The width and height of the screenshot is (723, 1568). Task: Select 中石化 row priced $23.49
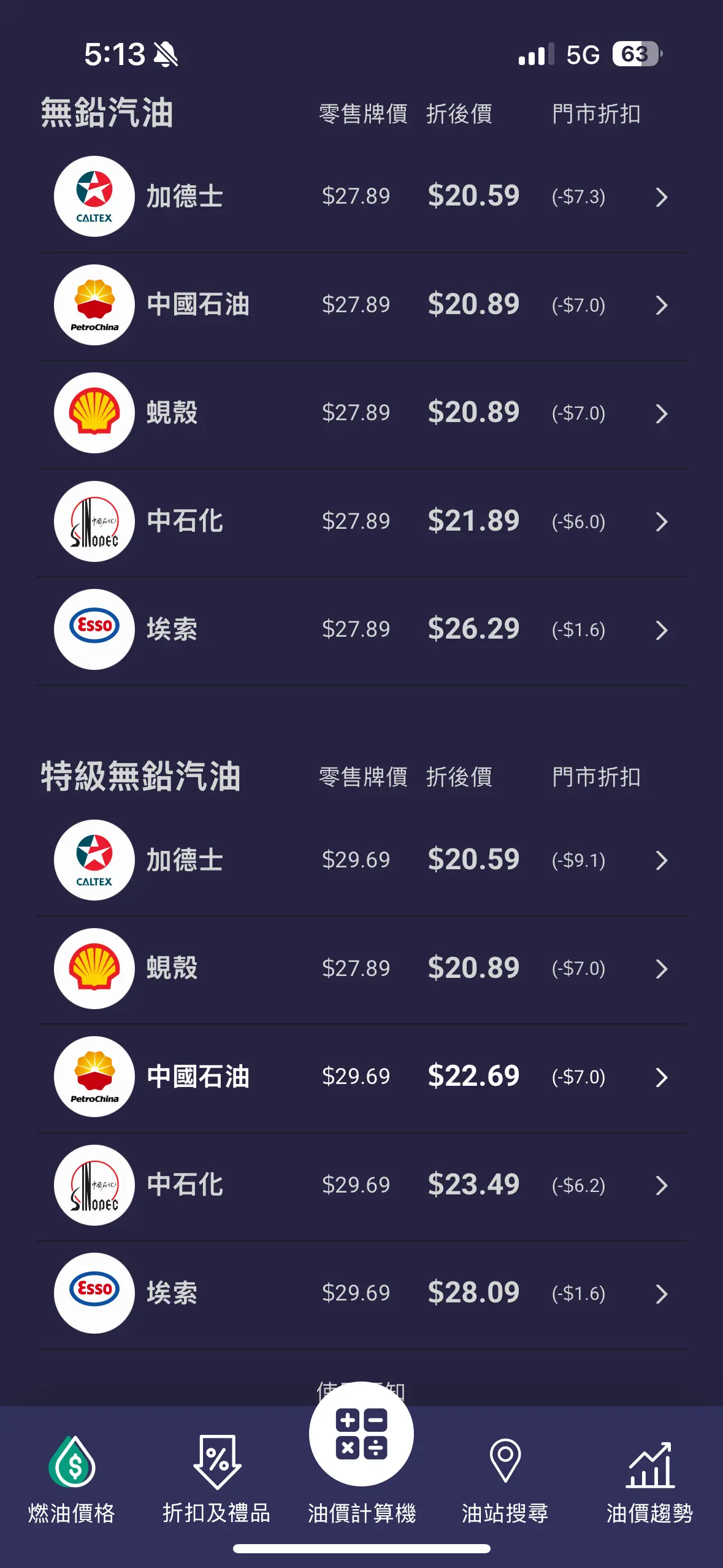[361, 1185]
